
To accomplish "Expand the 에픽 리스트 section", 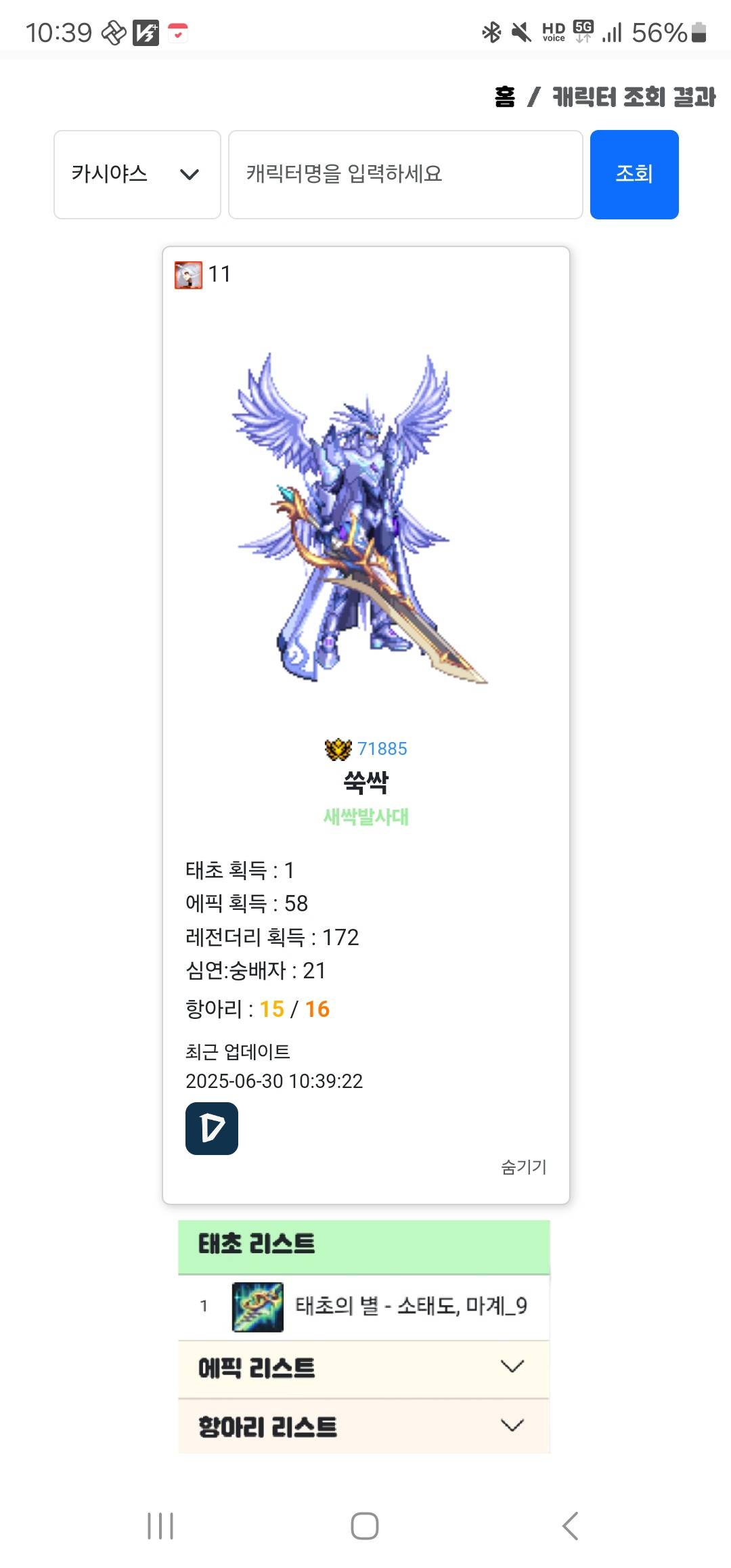I will (x=364, y=1368).
